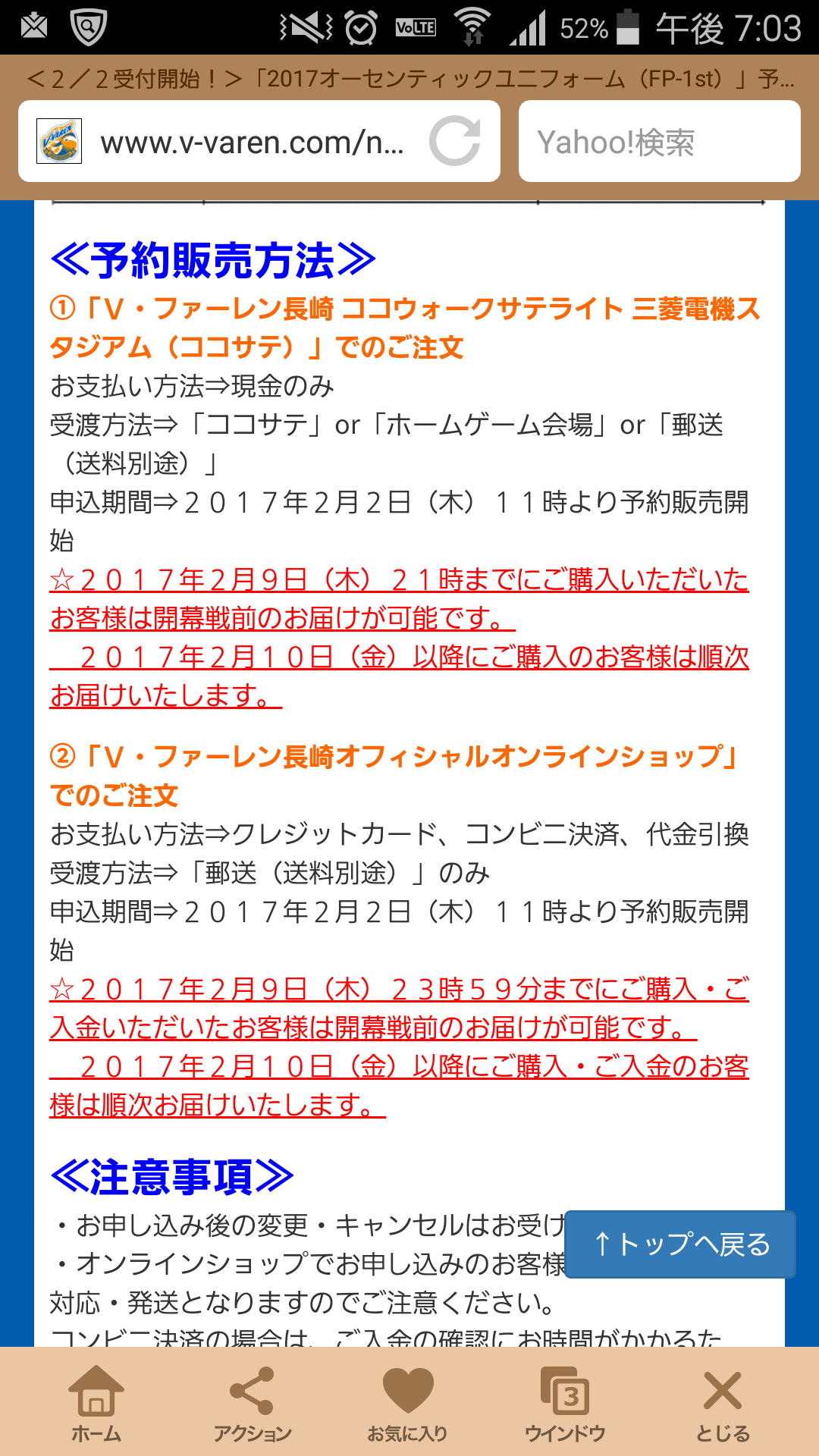Open お気に入り bookmarks
819x1456 pixels.
408,1404
